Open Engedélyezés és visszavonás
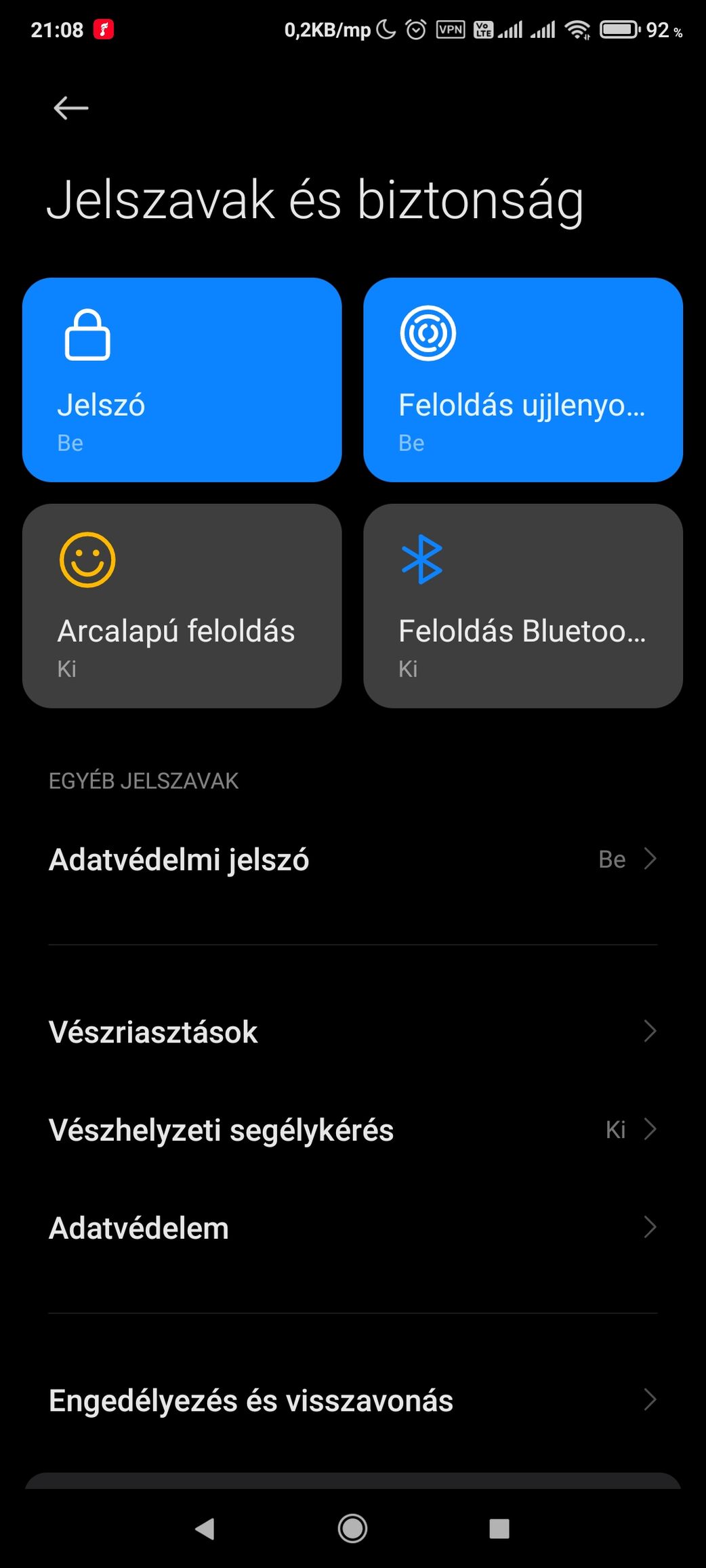The image size is (706, 1568). click(x=353, y=1400)
